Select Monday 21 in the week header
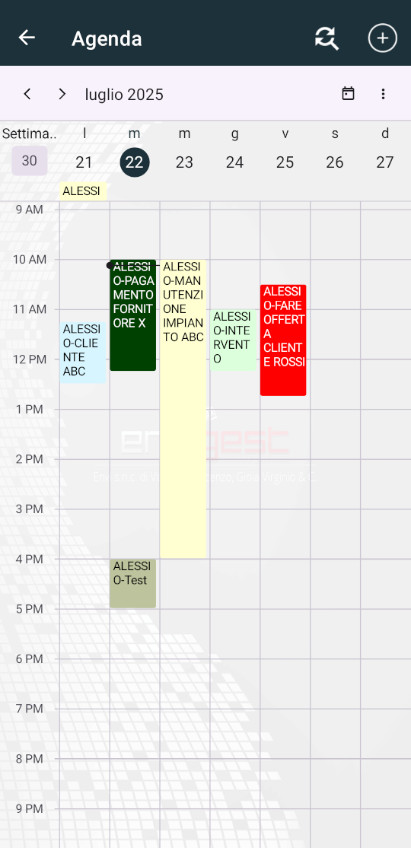The width and height of the screenshot is (411, 848). (84, 162)
